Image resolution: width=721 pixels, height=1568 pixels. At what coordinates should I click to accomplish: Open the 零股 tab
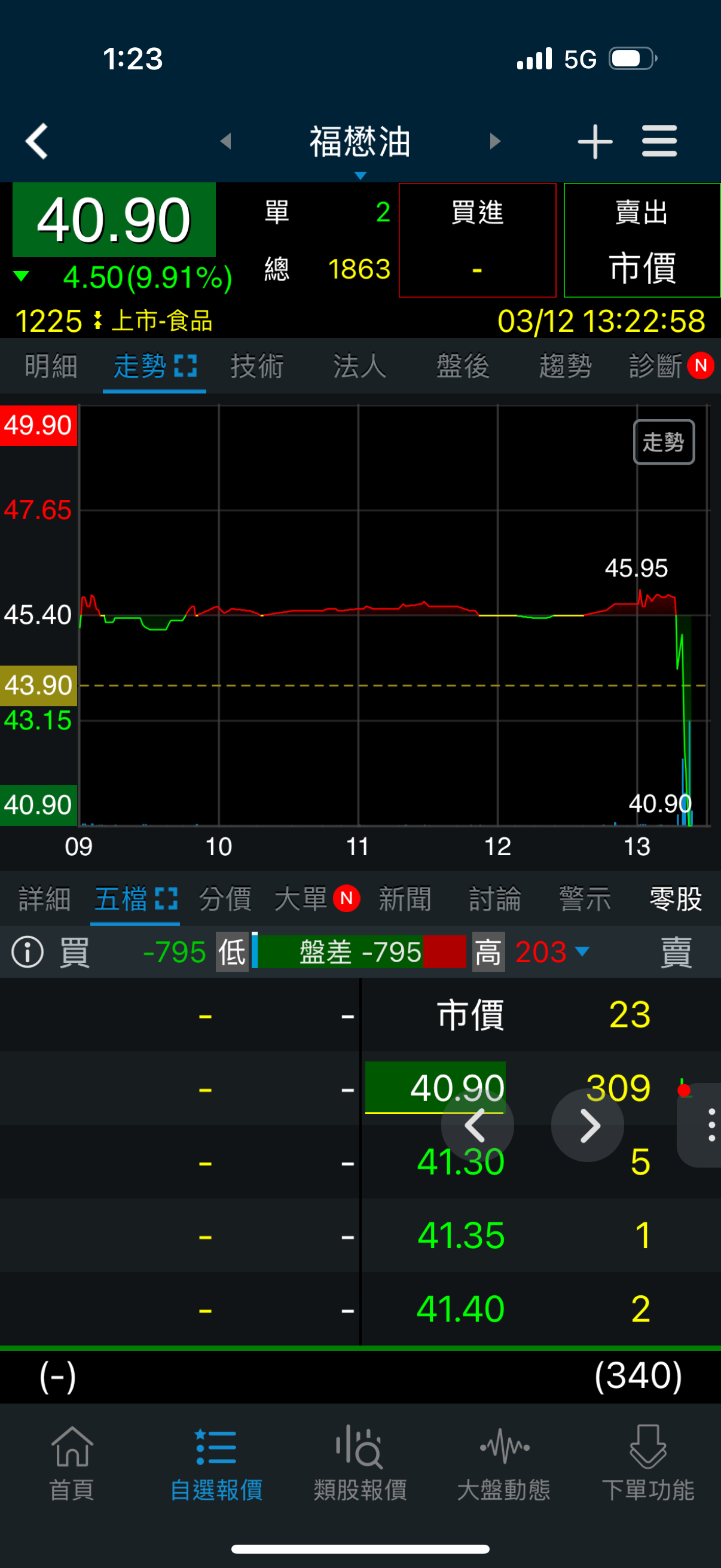[x=676, y=899]
